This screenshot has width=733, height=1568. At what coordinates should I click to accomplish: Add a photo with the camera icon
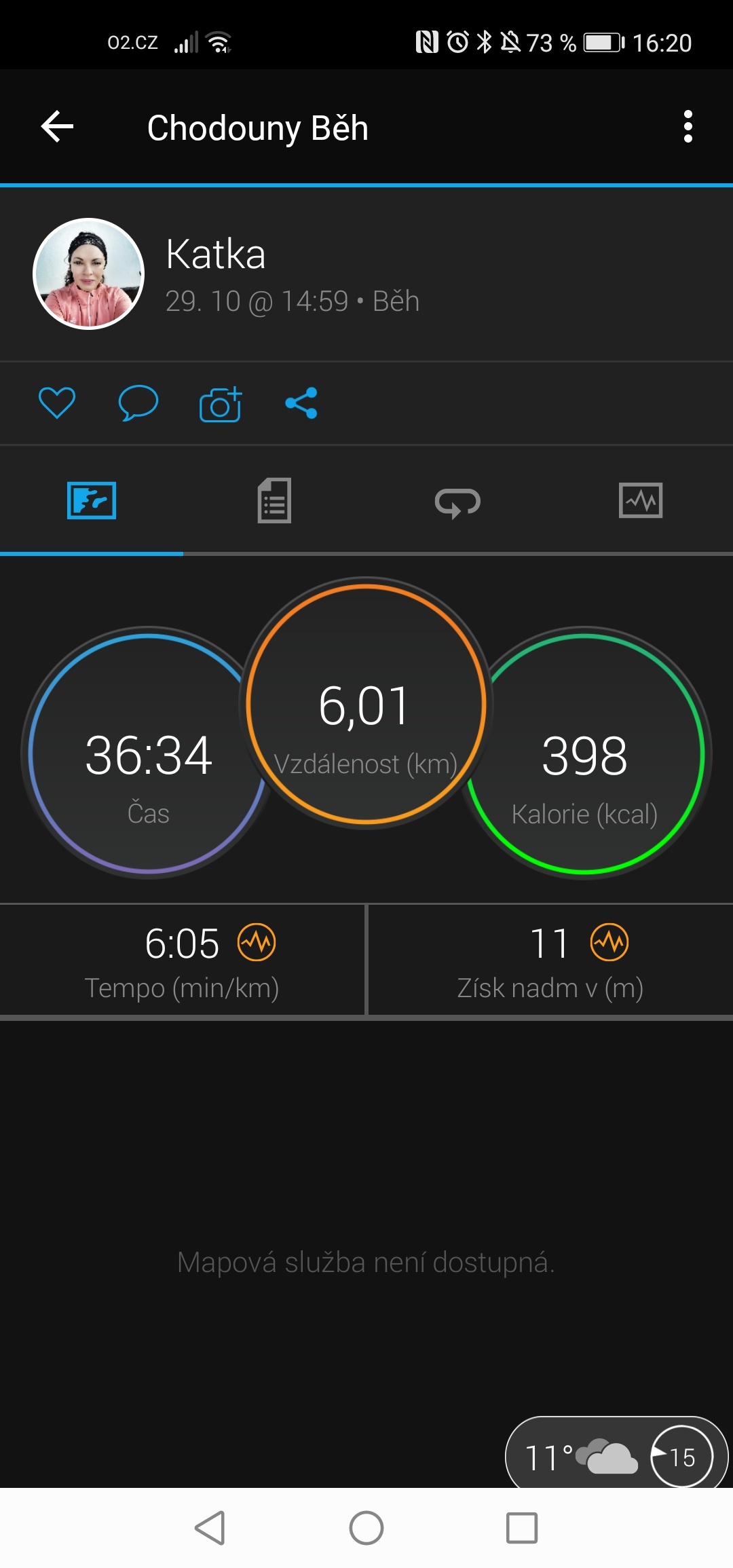[221, 403]
